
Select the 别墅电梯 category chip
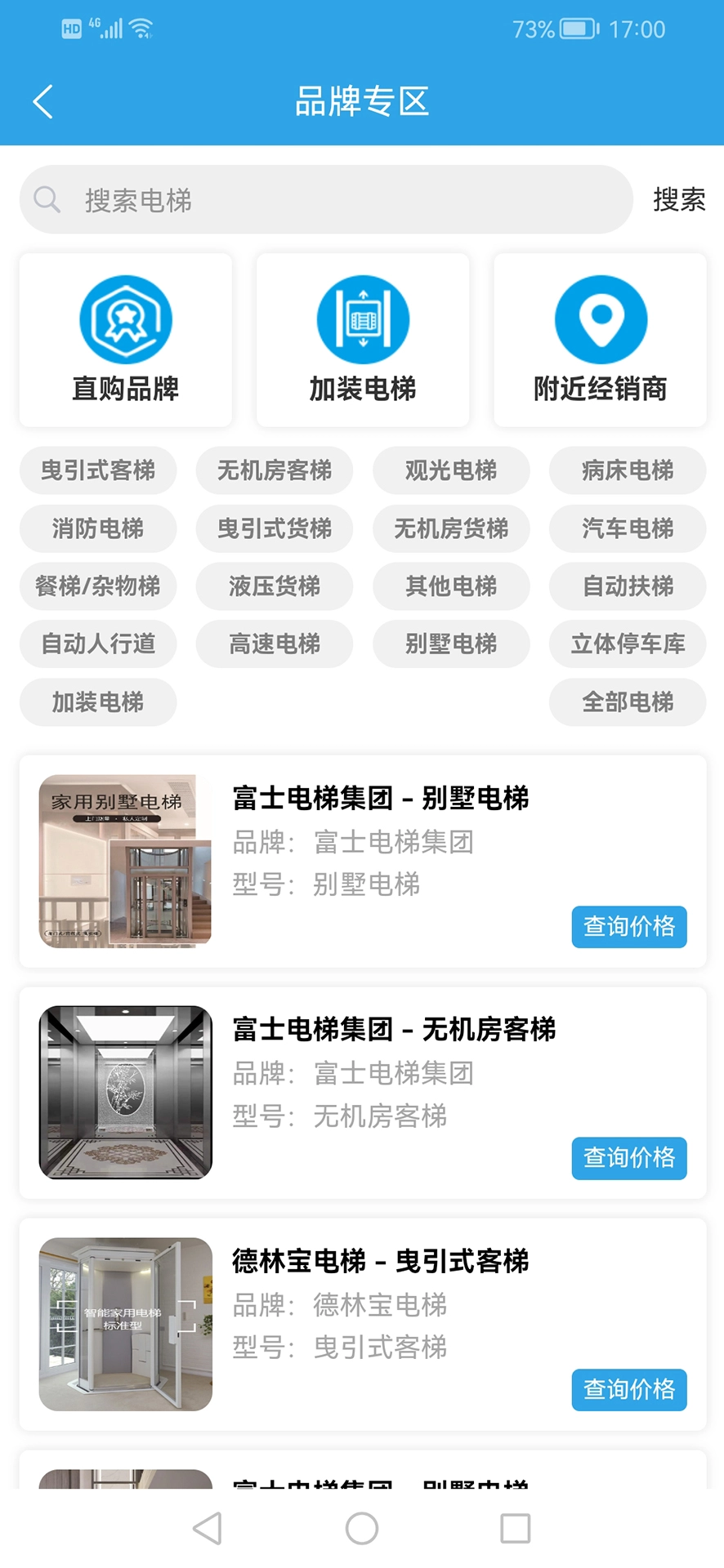451,644
